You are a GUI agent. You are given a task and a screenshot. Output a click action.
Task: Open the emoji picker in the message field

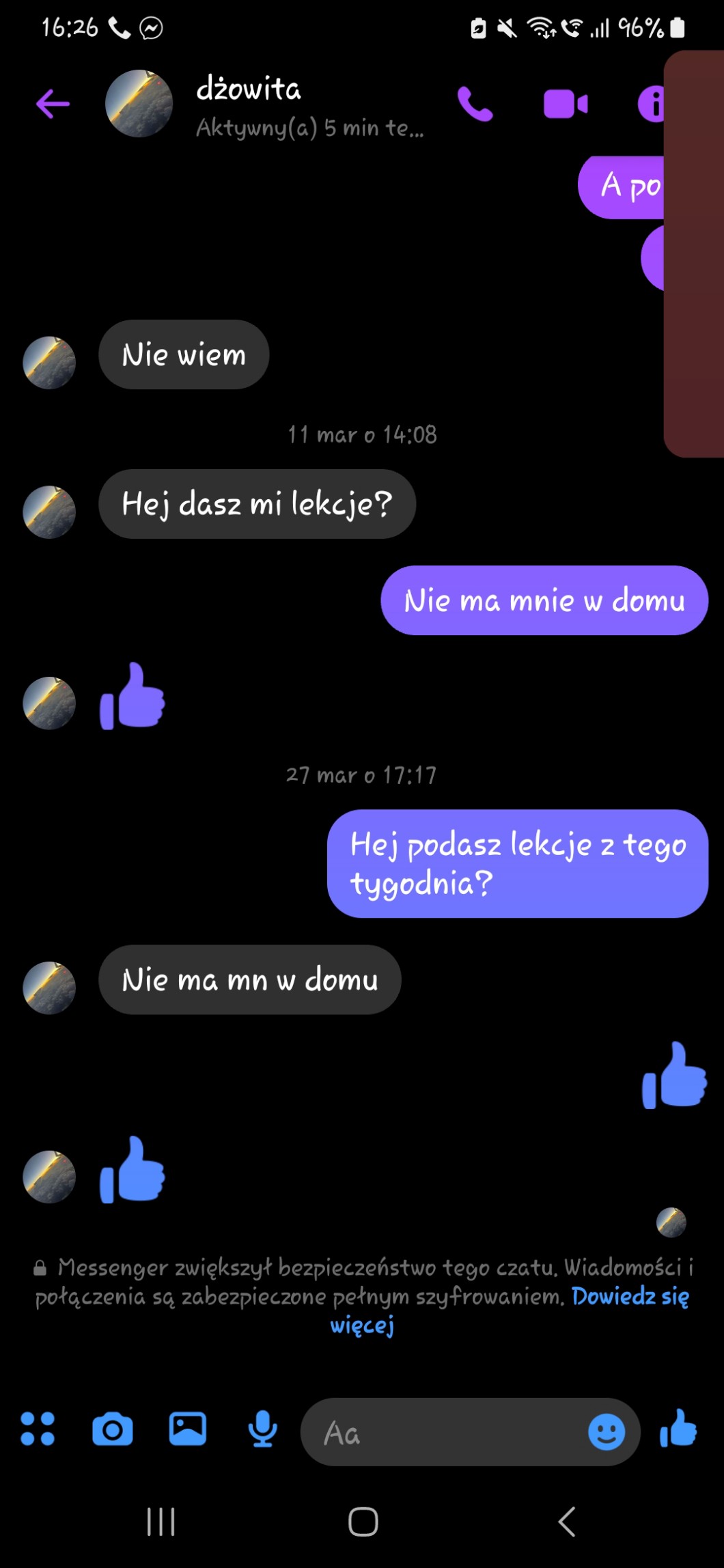click(x=607, y=1431)
